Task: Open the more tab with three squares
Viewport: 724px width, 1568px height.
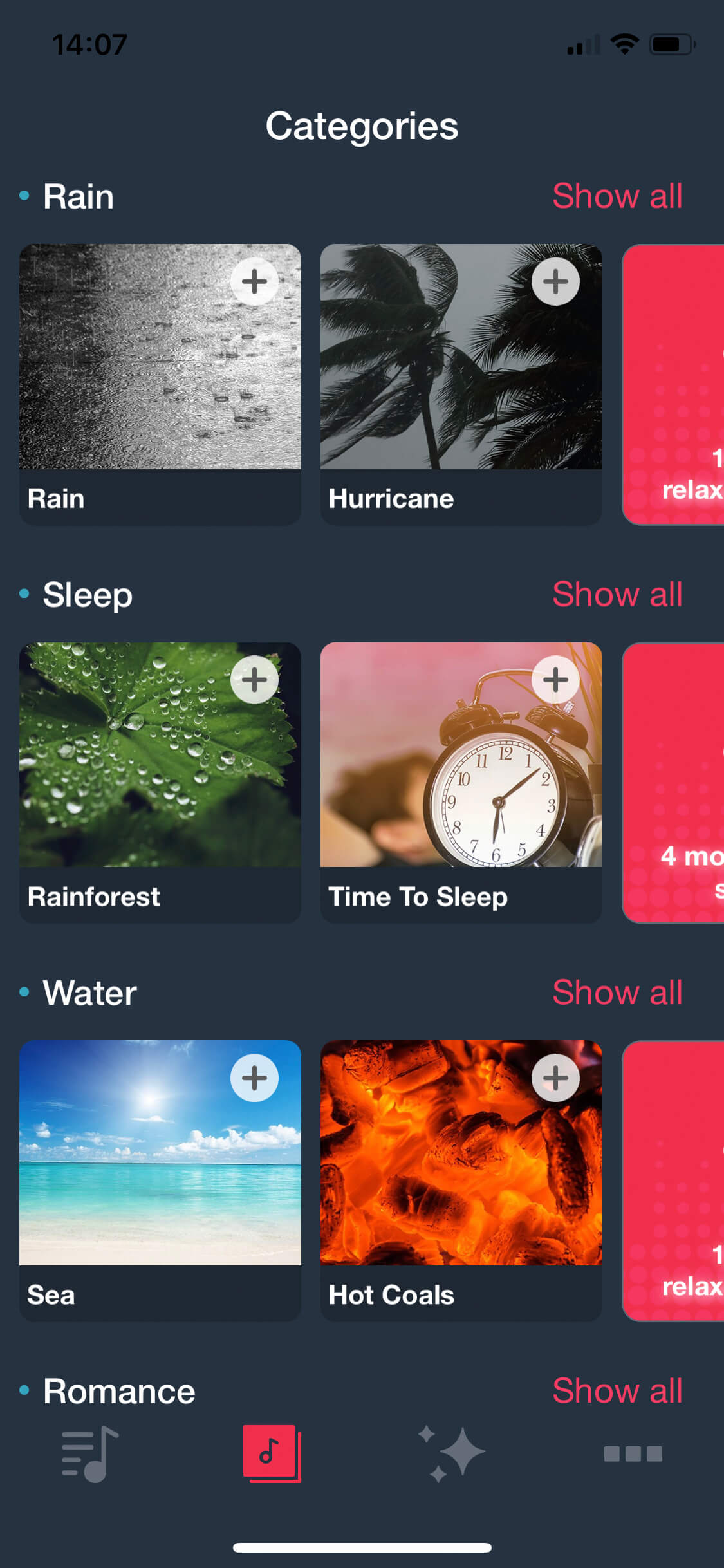Action: tap(633, 1455)
